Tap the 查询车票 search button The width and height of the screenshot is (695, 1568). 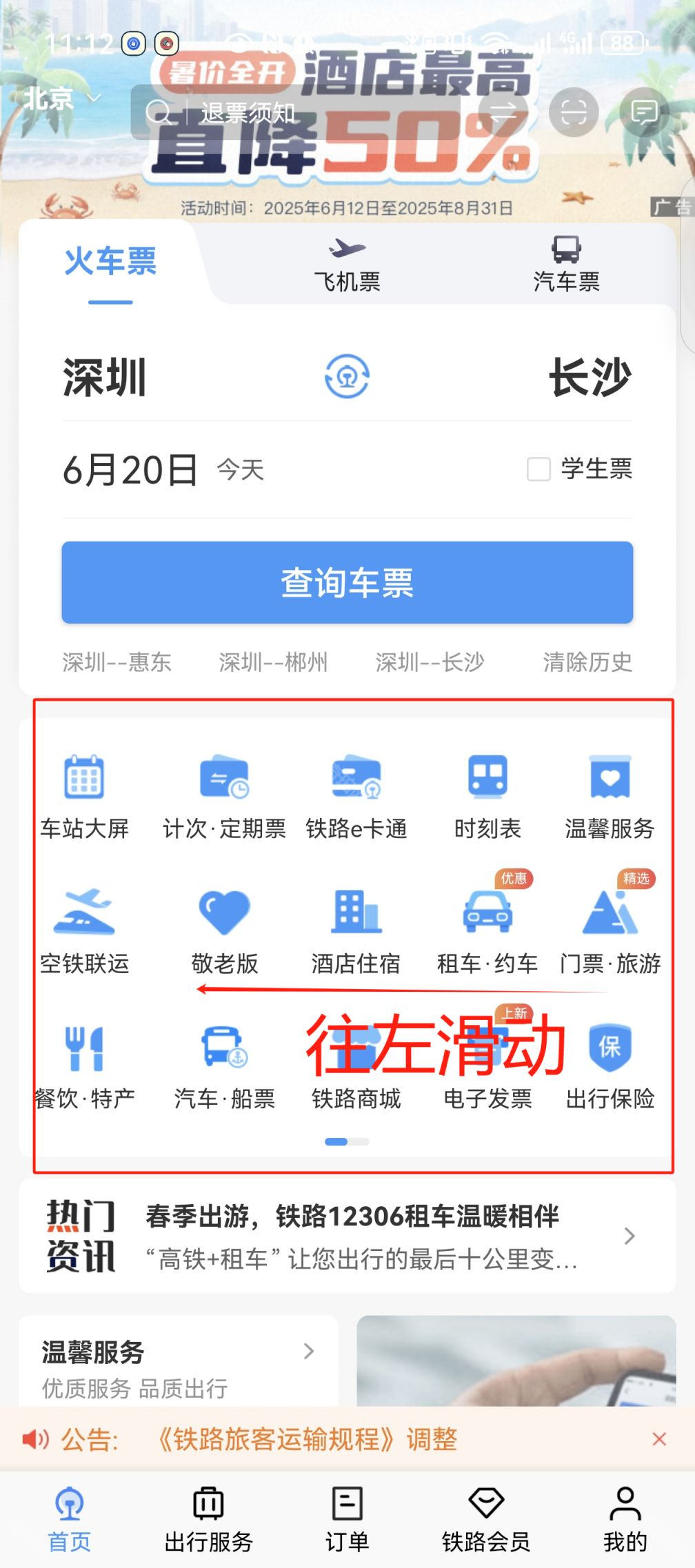(347, 582)
